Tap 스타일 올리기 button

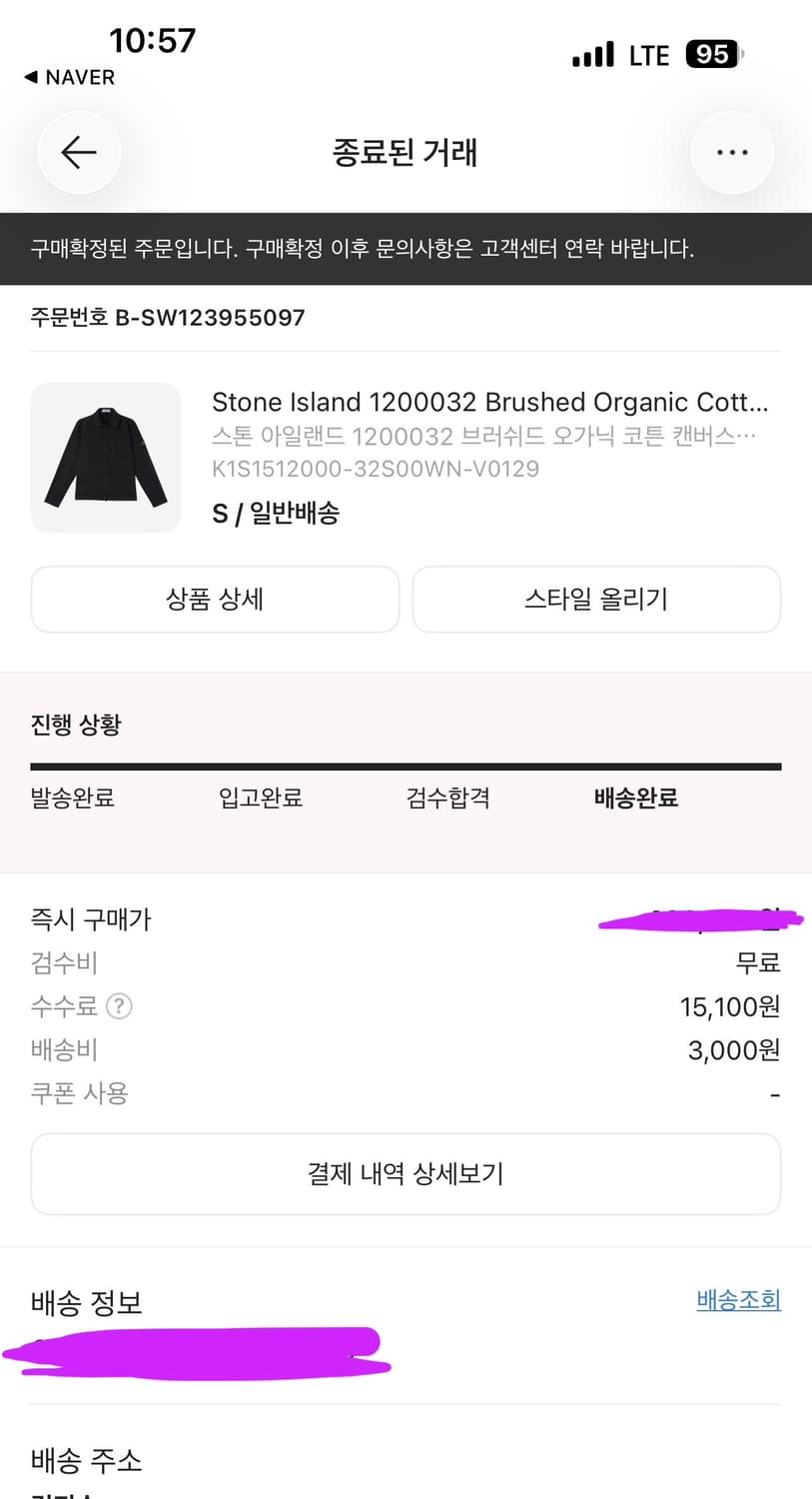pos(596,599)
